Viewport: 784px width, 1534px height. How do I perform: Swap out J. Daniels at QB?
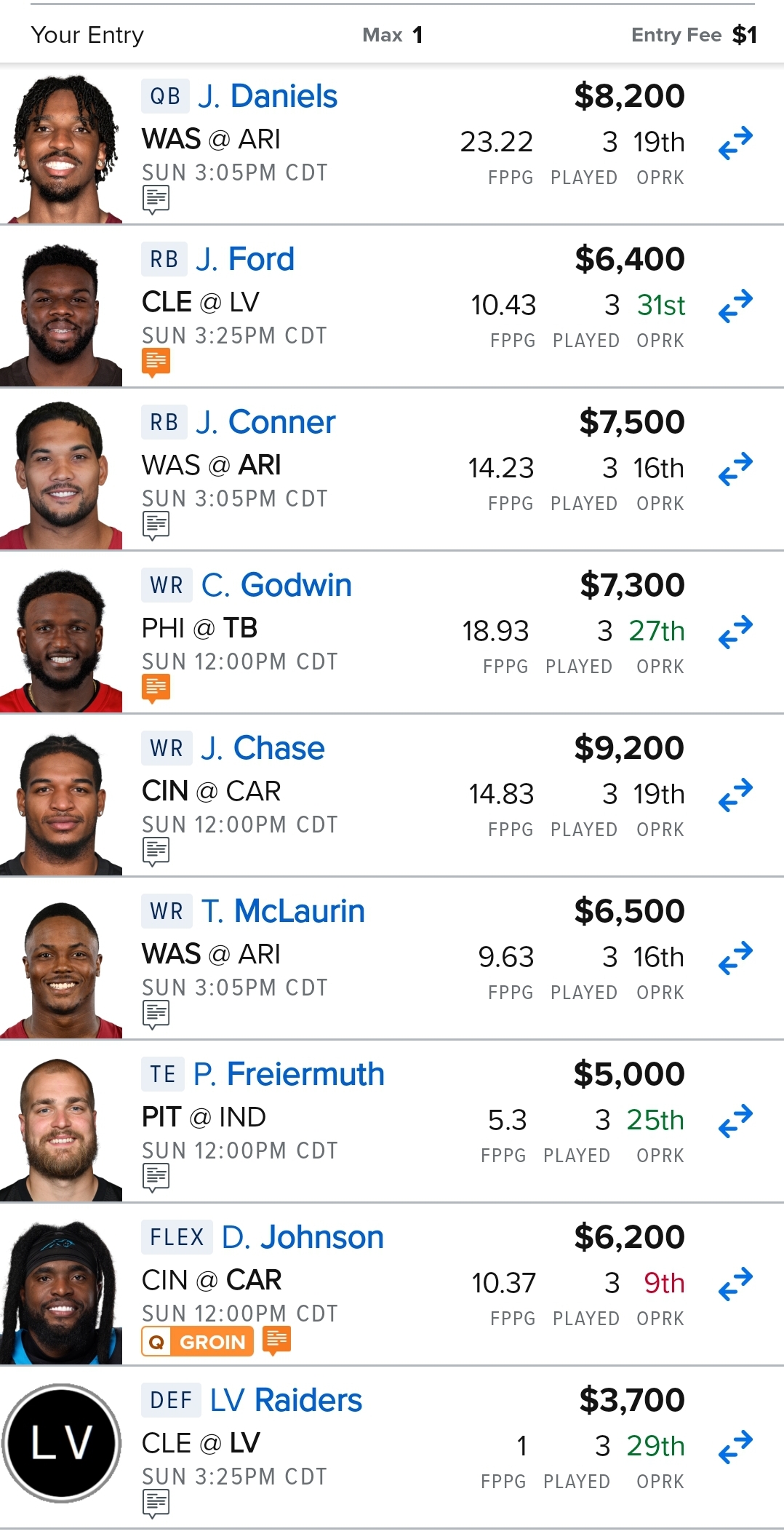[x=735, y=143]
